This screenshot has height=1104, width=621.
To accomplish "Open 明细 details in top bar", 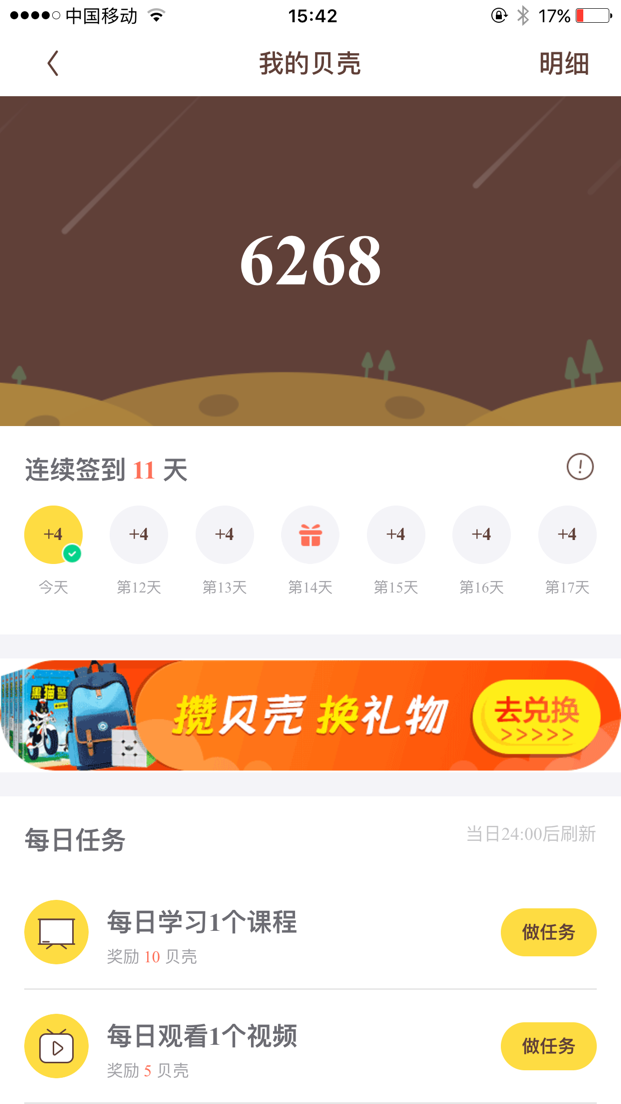I will (x=564, y=64).
